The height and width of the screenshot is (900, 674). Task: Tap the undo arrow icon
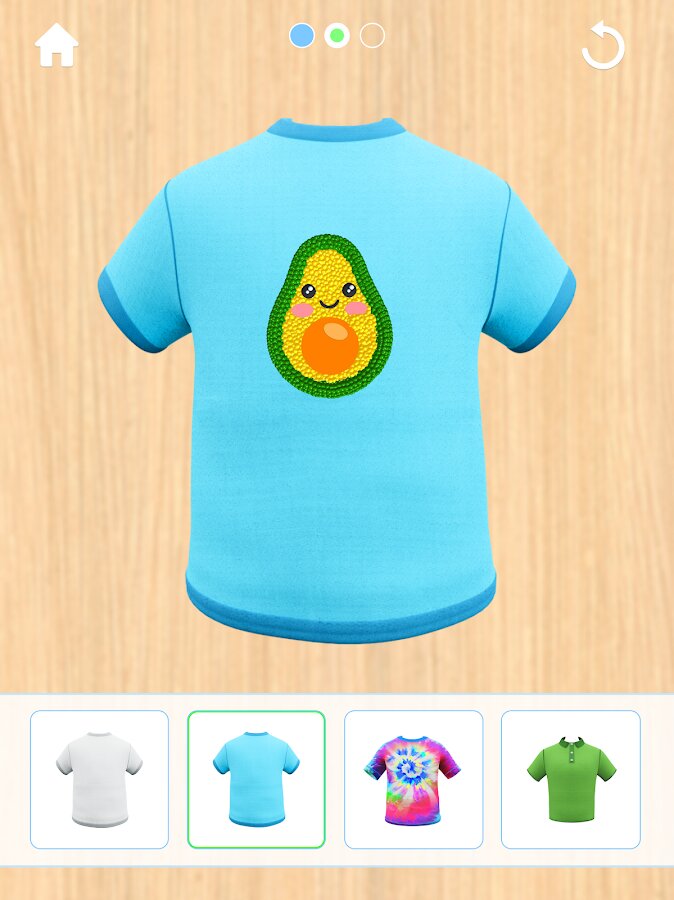tap(603, 46)
